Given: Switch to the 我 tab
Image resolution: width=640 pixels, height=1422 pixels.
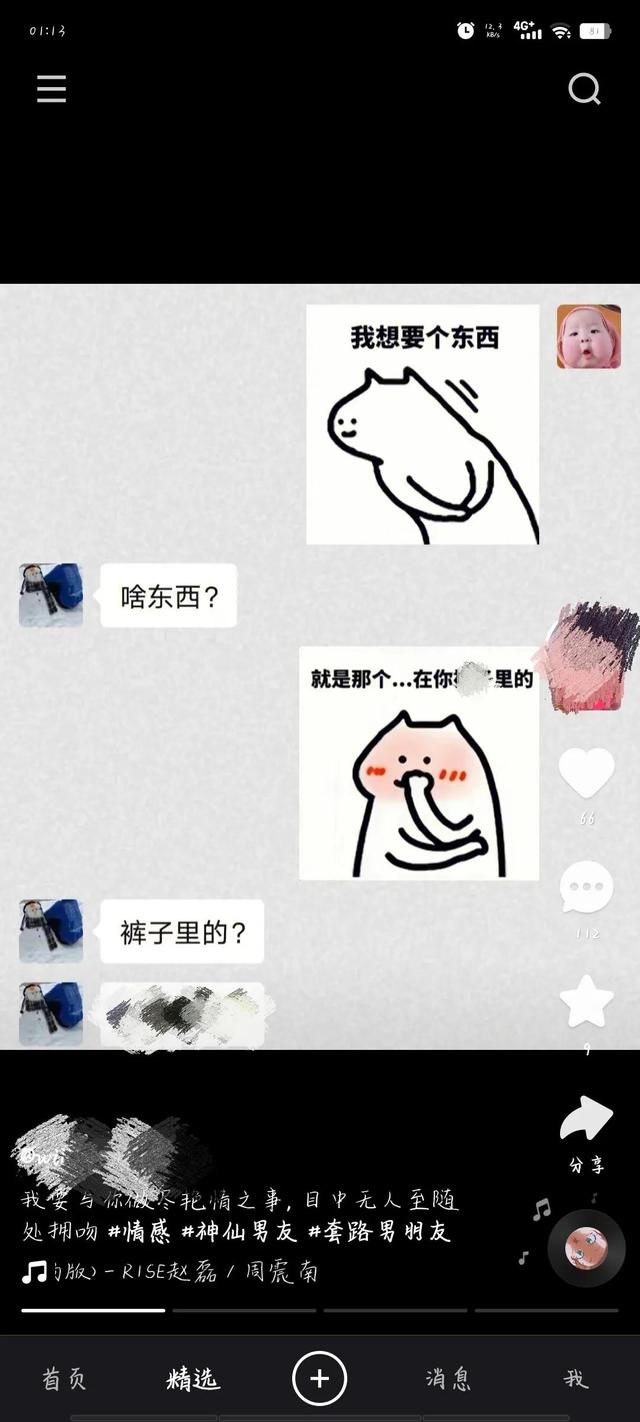Looking at the screenshot, I should [x=575, y=1379].
